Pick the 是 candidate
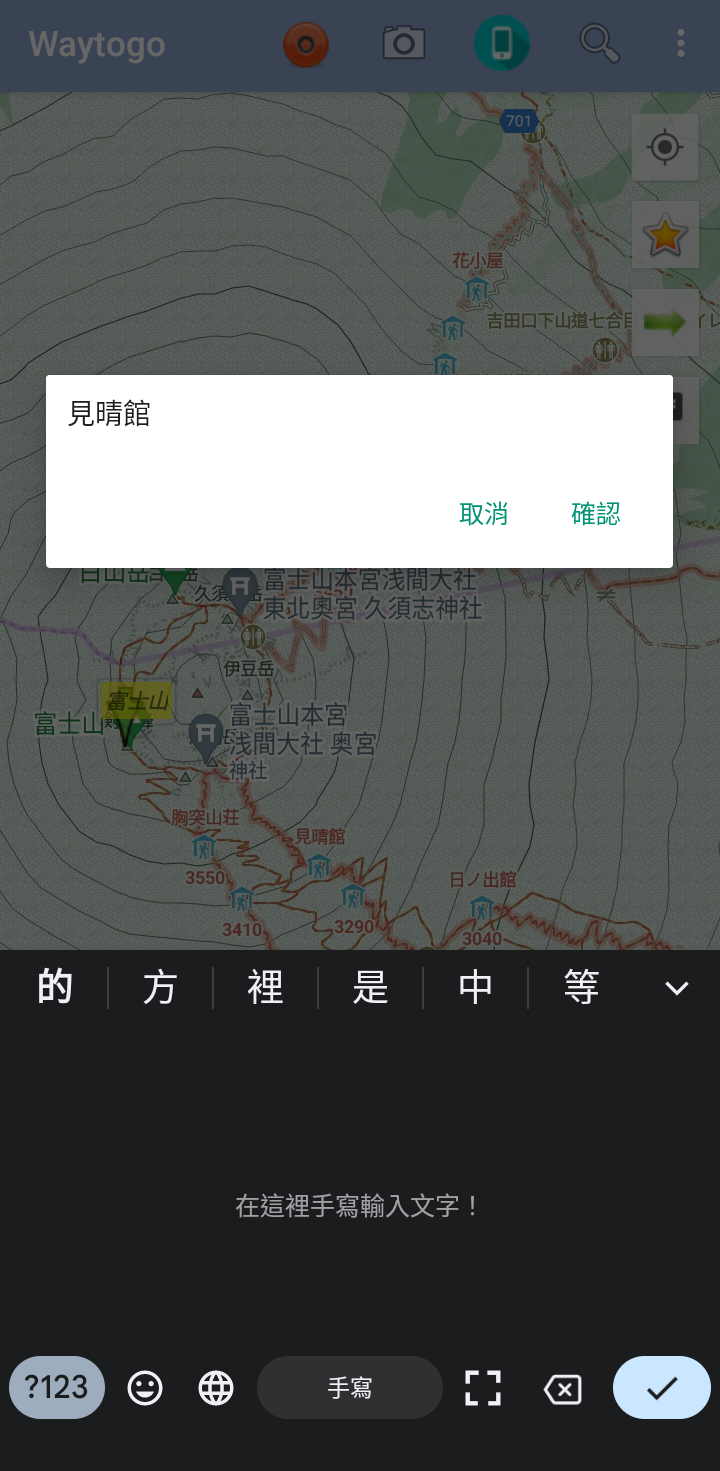 click(370, 988)
